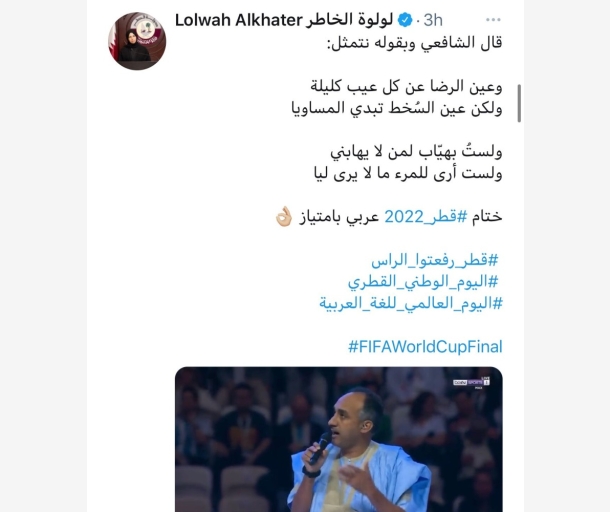Open the #اليوم_الوطني_القطري hashtag
This screenshot has width=610, height=512.
click(x=425, y=281)
